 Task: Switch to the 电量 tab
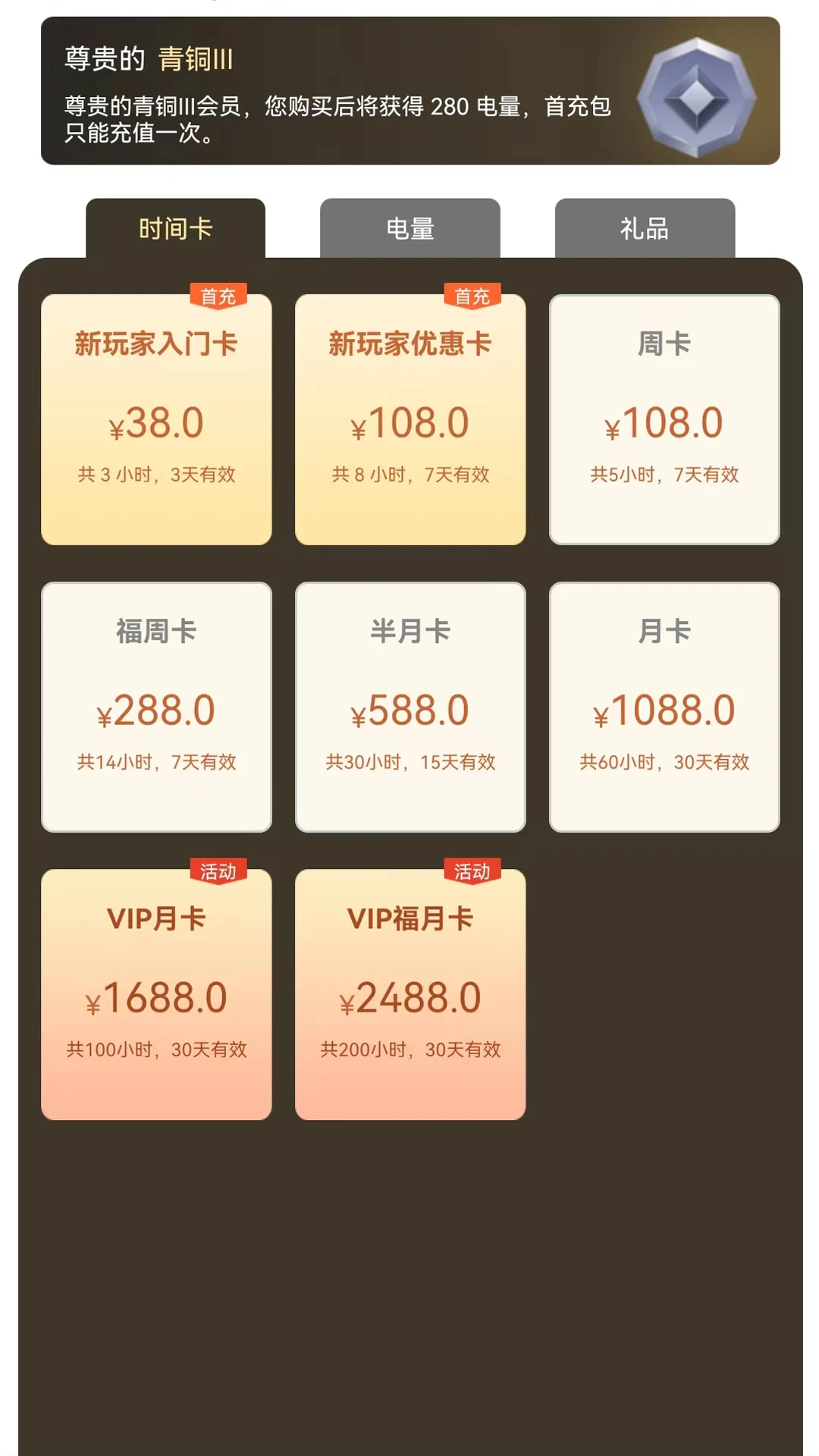409,228
